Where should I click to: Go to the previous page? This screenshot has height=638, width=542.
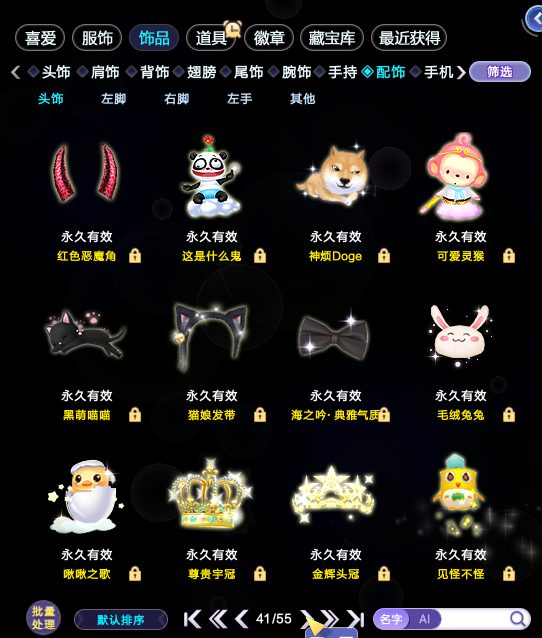[x=242, y=619]
